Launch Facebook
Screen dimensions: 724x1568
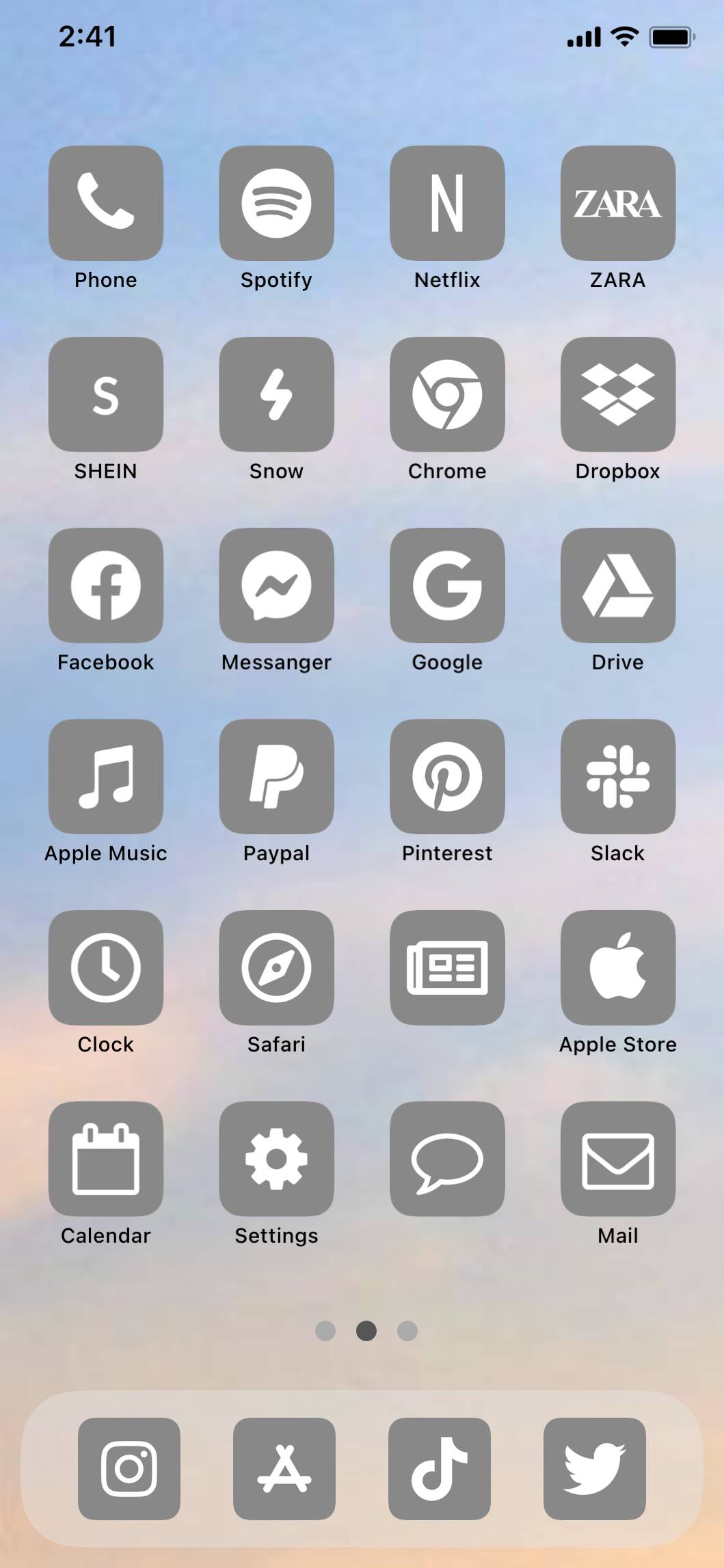(106, 586)
